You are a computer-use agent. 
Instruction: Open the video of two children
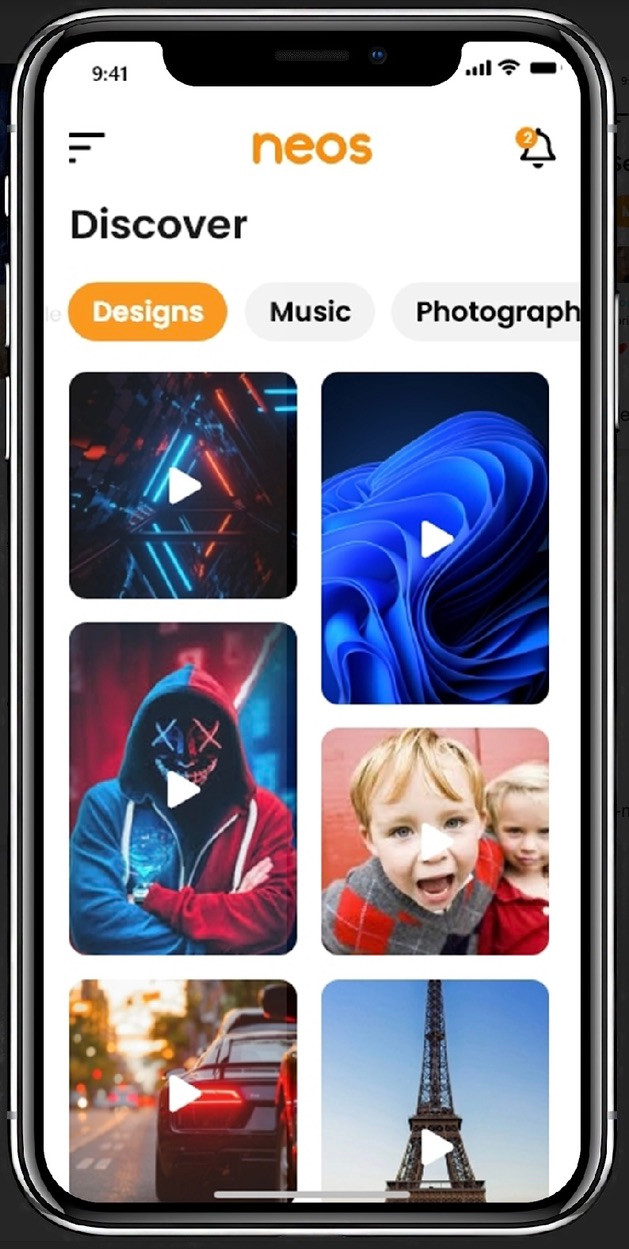click(435, 841)
